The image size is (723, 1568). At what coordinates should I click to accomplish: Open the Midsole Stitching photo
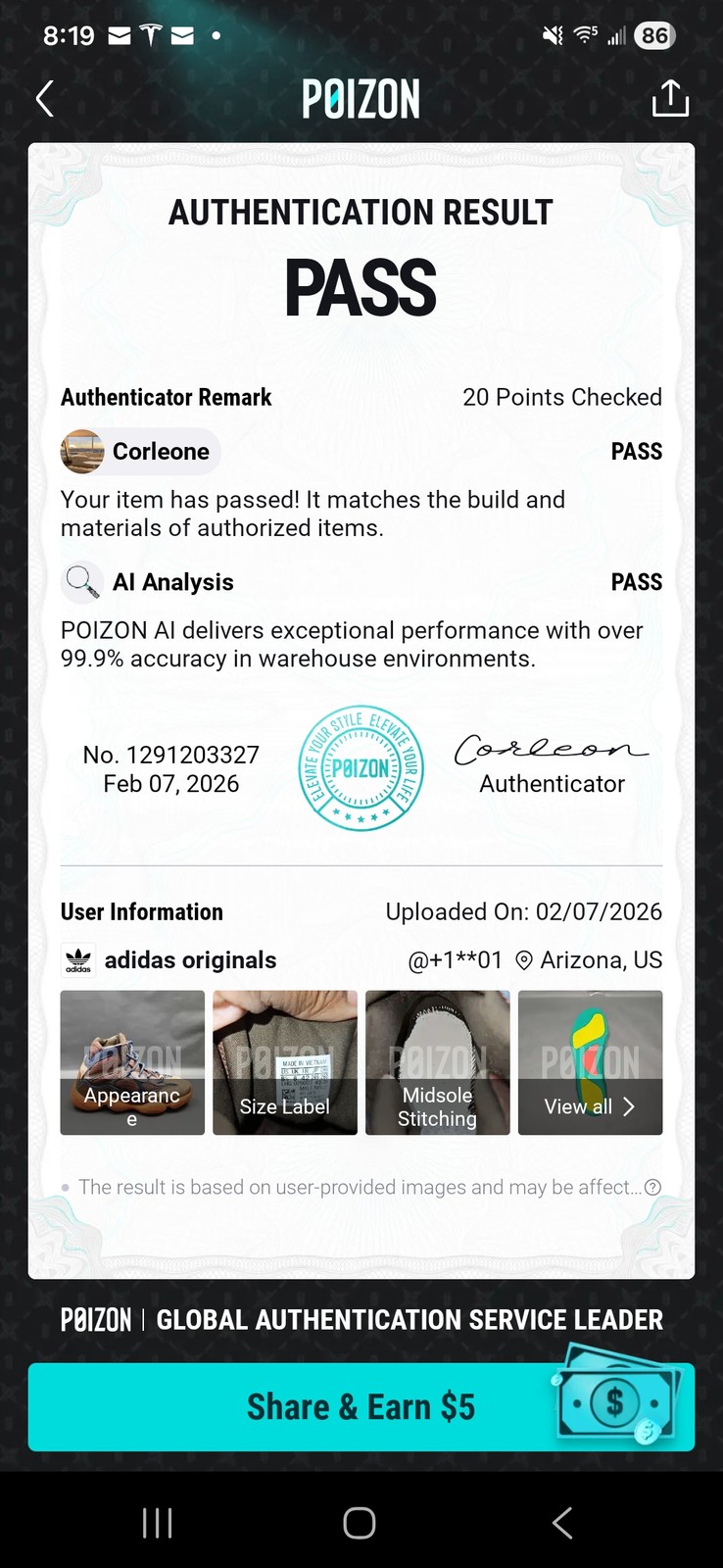[437, 1062]
